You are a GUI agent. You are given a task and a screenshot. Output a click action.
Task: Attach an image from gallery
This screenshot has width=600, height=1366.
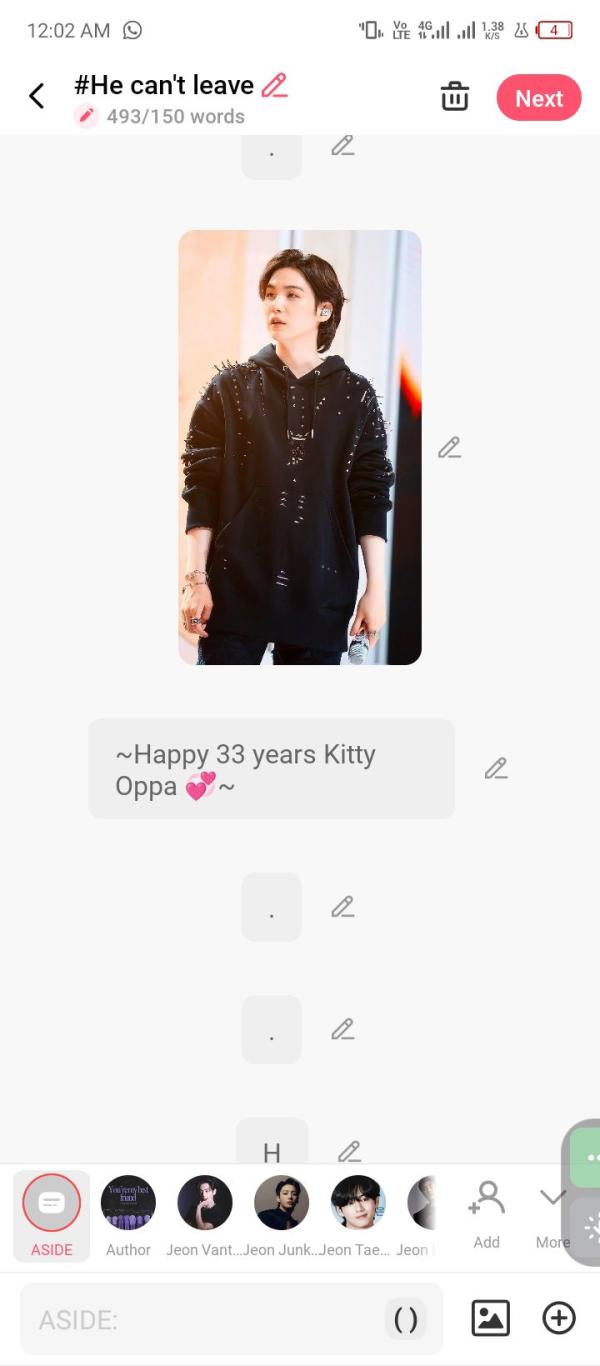pos(491,1318)
